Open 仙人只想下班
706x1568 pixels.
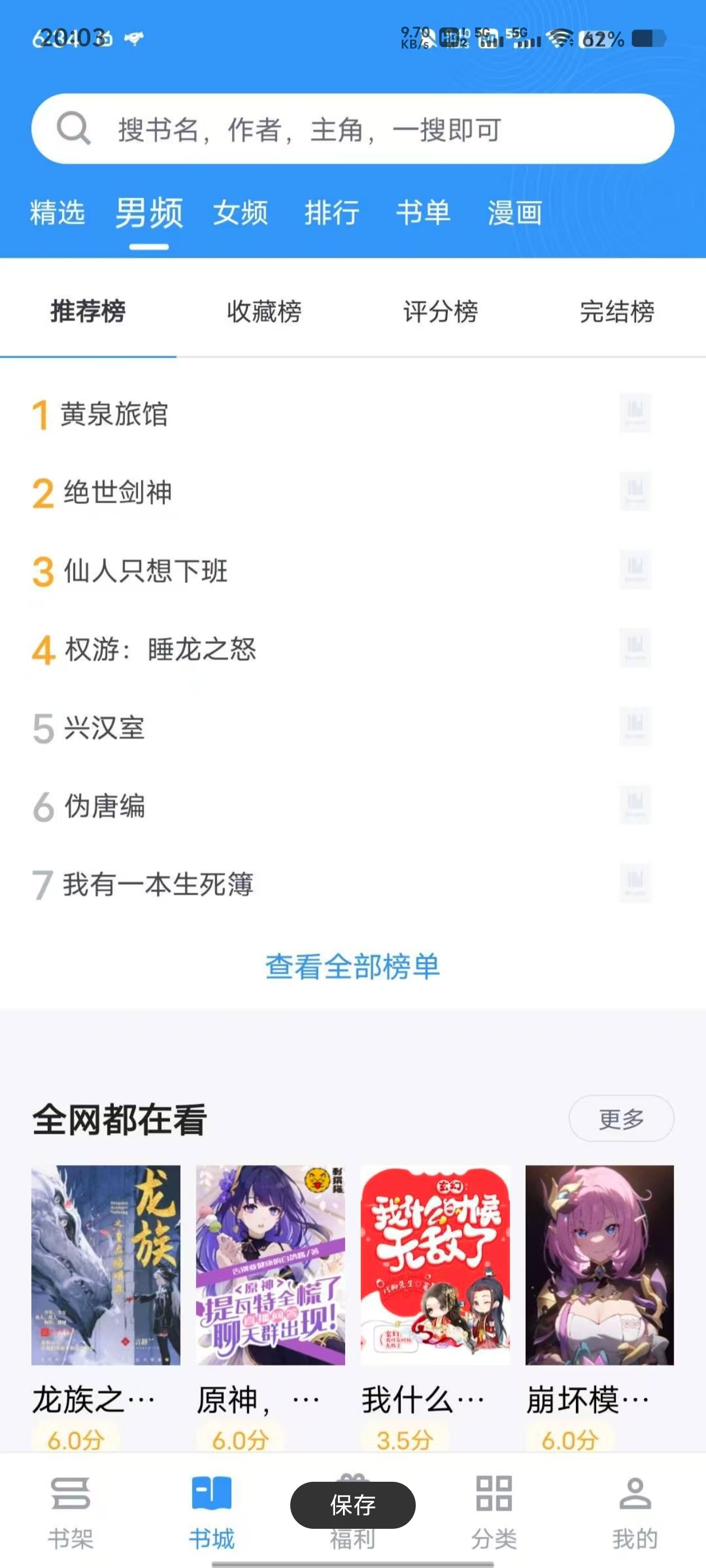[x=145, y=571]
